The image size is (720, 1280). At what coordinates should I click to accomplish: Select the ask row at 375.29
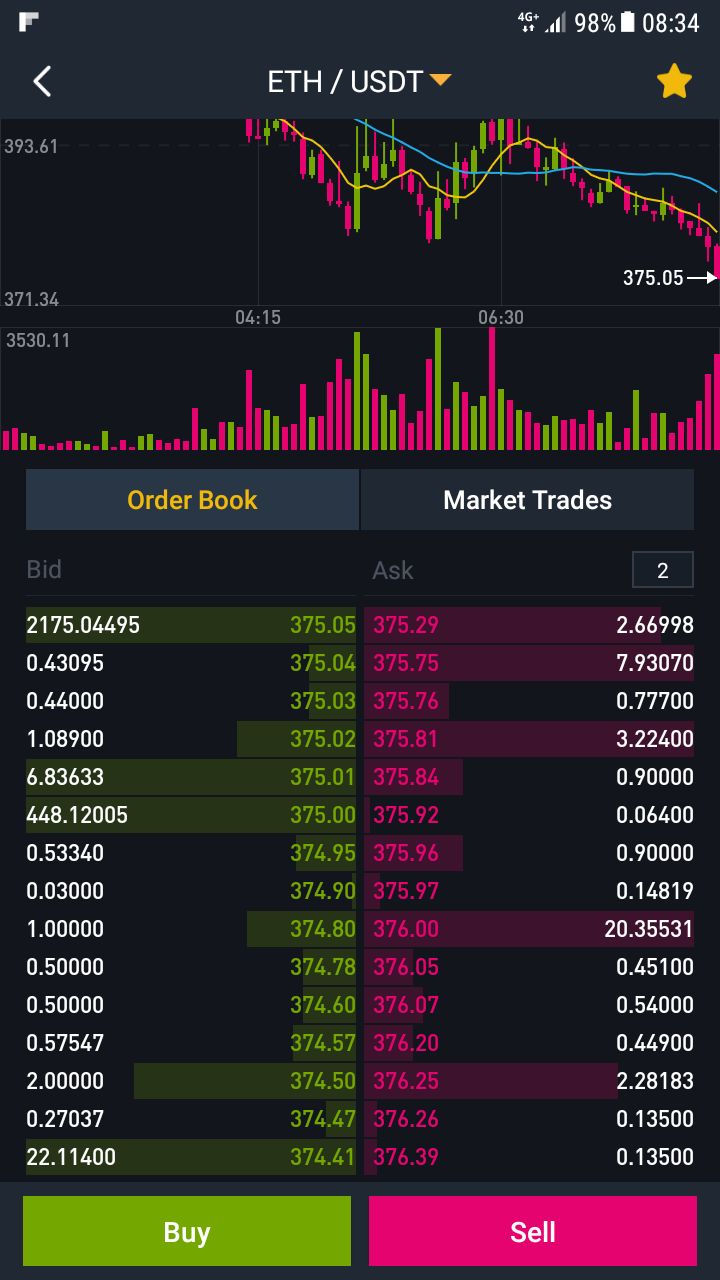click(529, 625)
